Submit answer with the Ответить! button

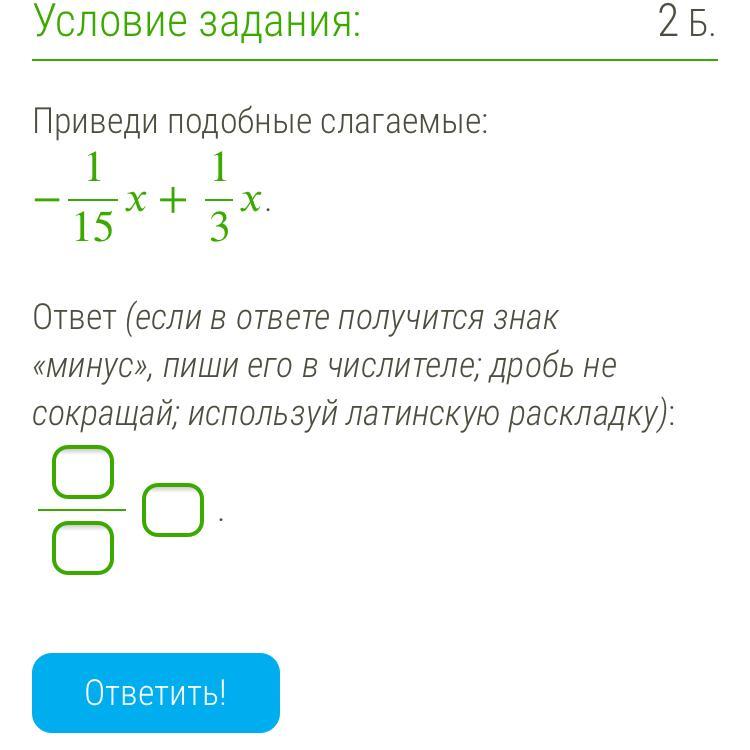coord(156,692)
